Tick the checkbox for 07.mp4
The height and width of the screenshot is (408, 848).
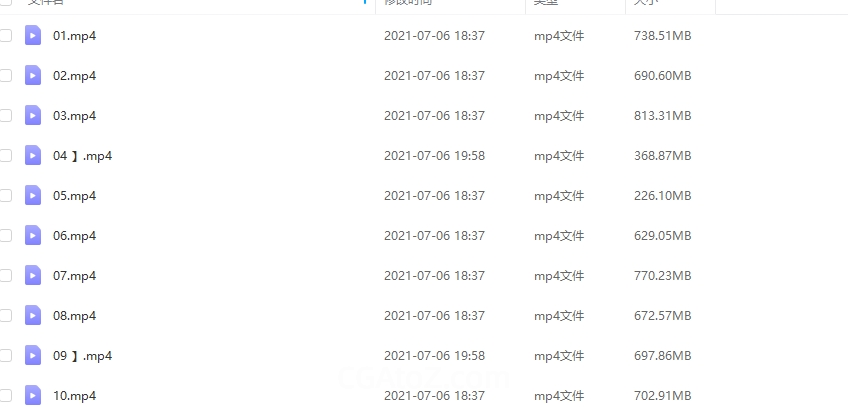5,276
